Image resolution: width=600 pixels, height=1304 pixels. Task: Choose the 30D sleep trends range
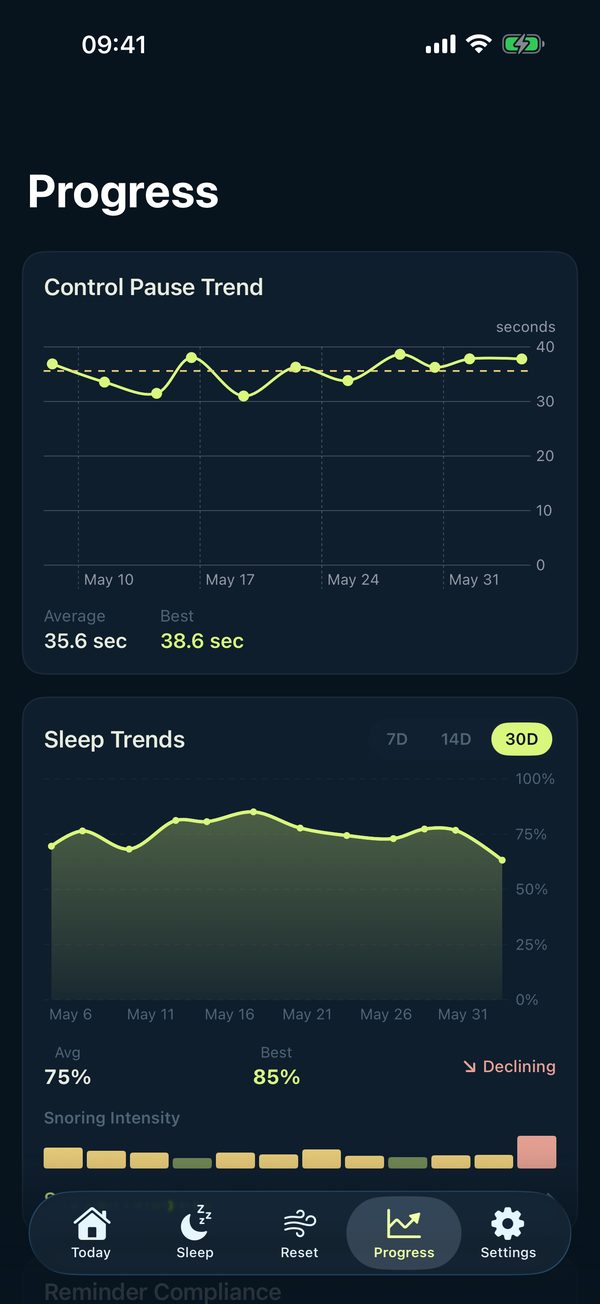pos(521,739)
